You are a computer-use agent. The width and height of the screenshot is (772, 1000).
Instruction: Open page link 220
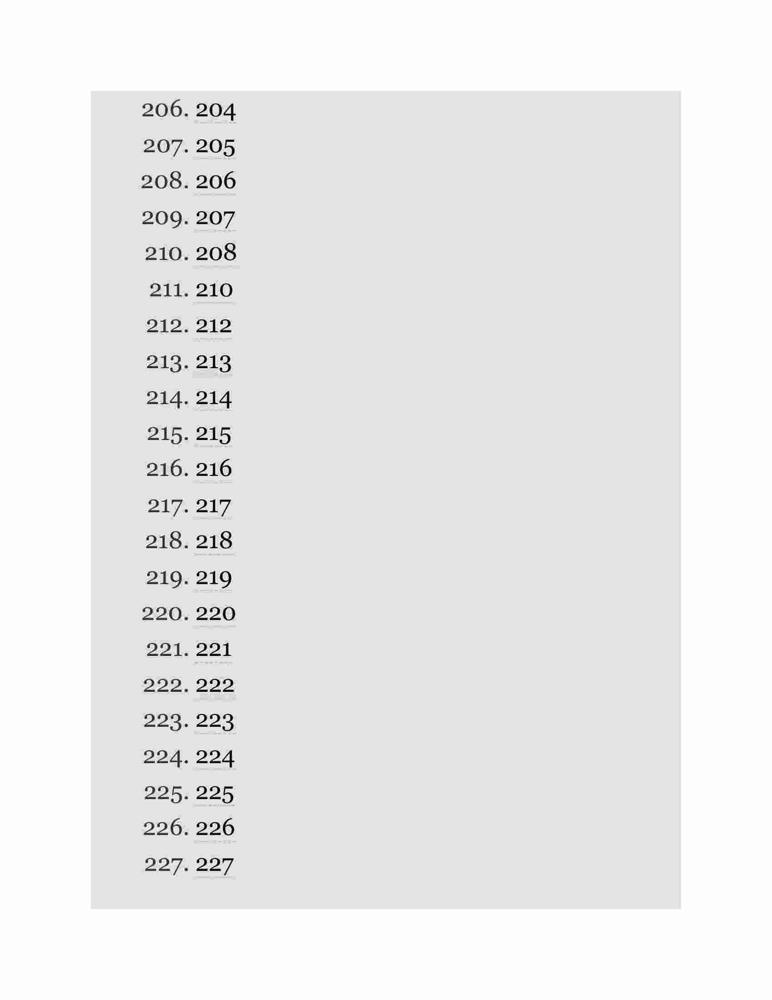(216, 614)
